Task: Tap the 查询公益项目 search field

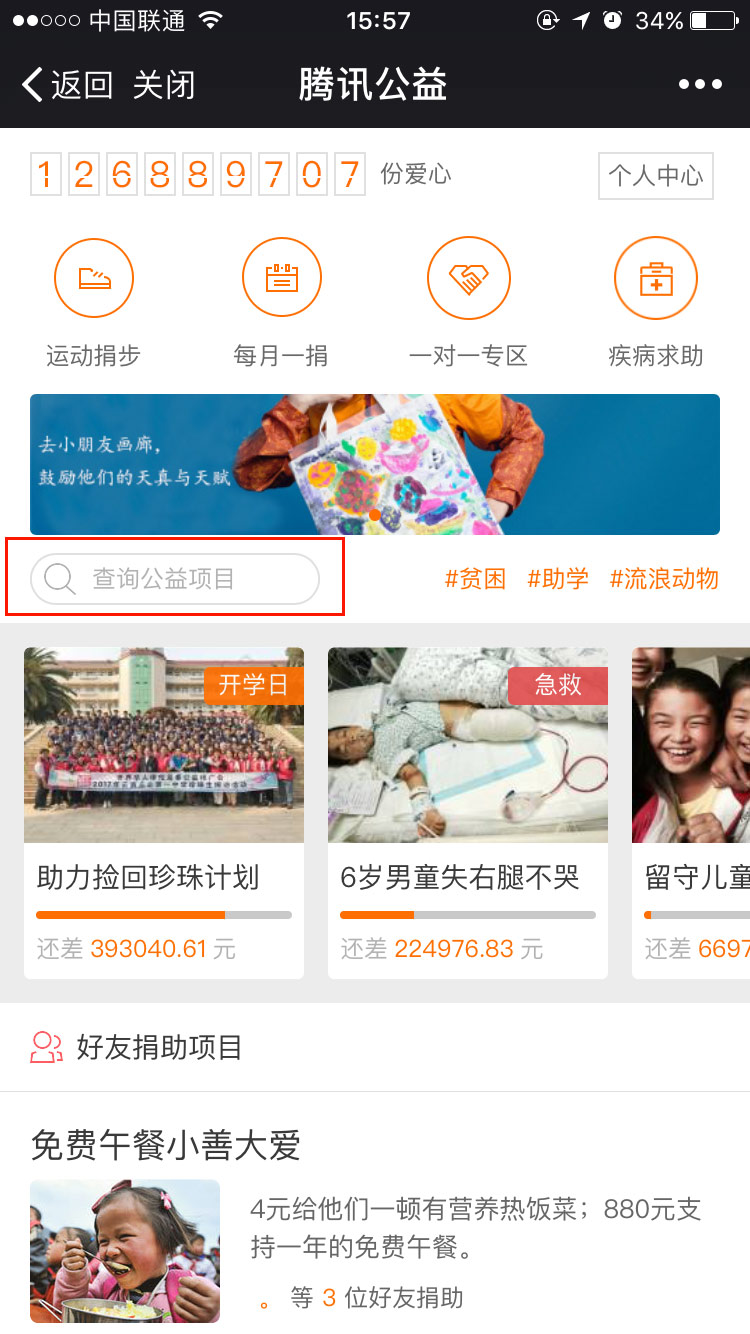Action: (x=175, y=578)
